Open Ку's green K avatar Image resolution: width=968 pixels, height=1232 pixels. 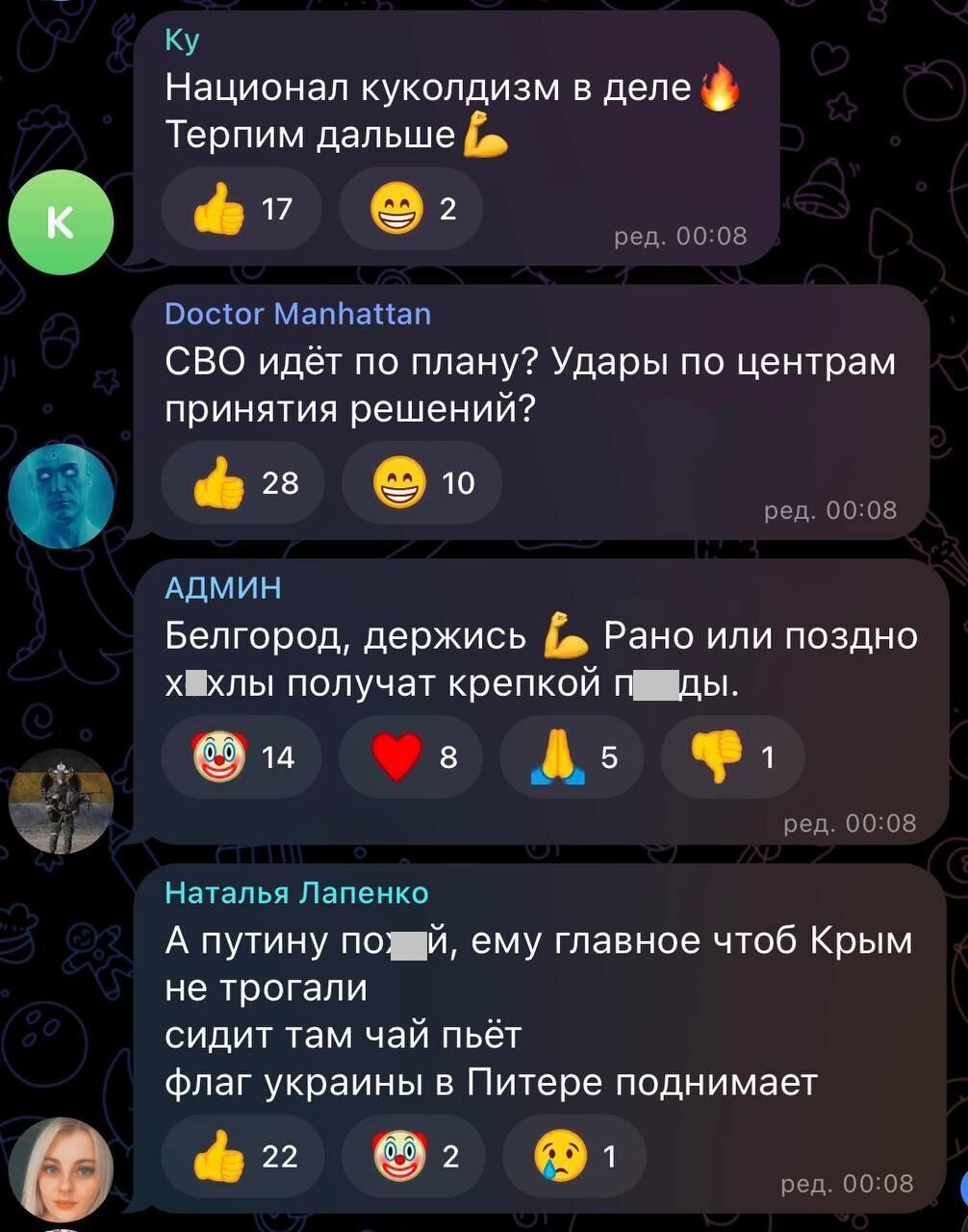[61, 222]
